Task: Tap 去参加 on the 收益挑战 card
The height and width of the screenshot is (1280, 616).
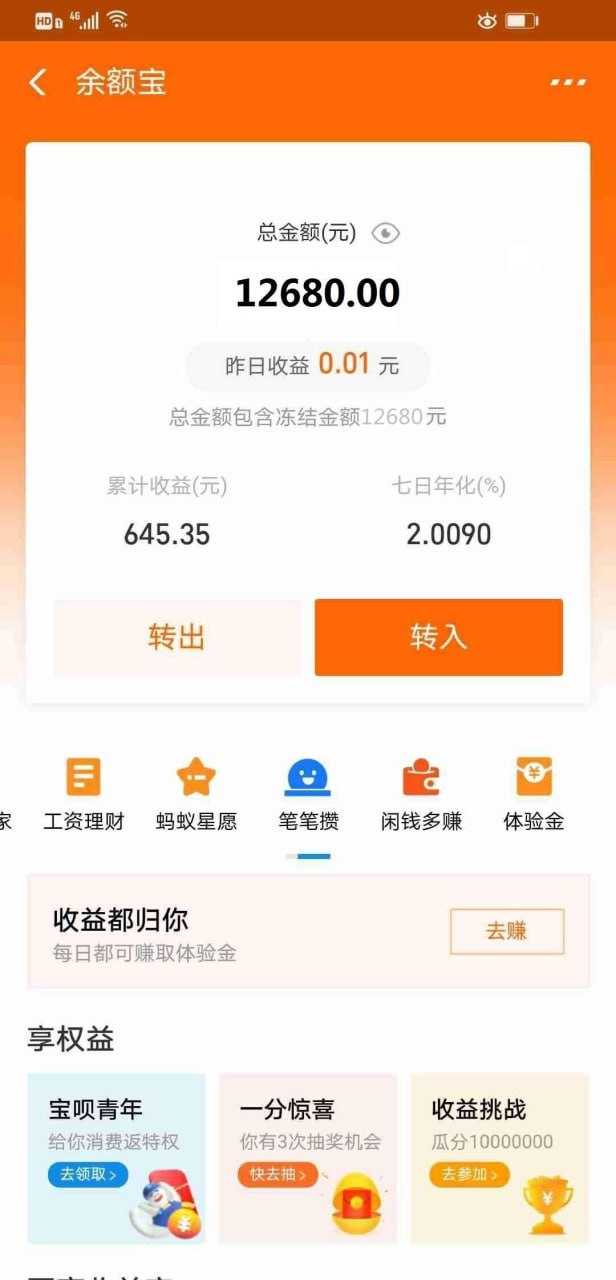Action: 469,1174
